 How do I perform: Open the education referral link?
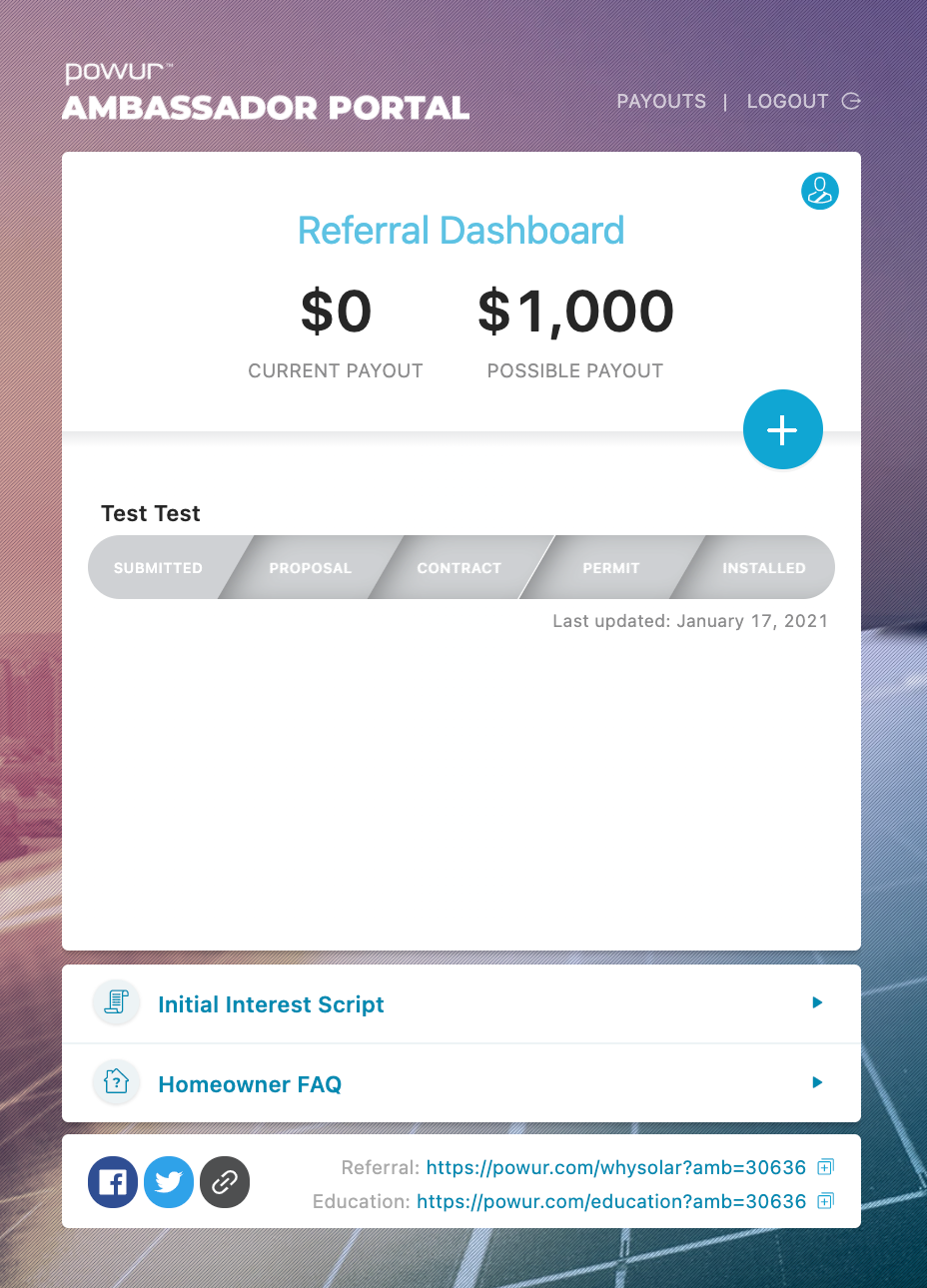pyautogui.click(x=610, y=1201)
